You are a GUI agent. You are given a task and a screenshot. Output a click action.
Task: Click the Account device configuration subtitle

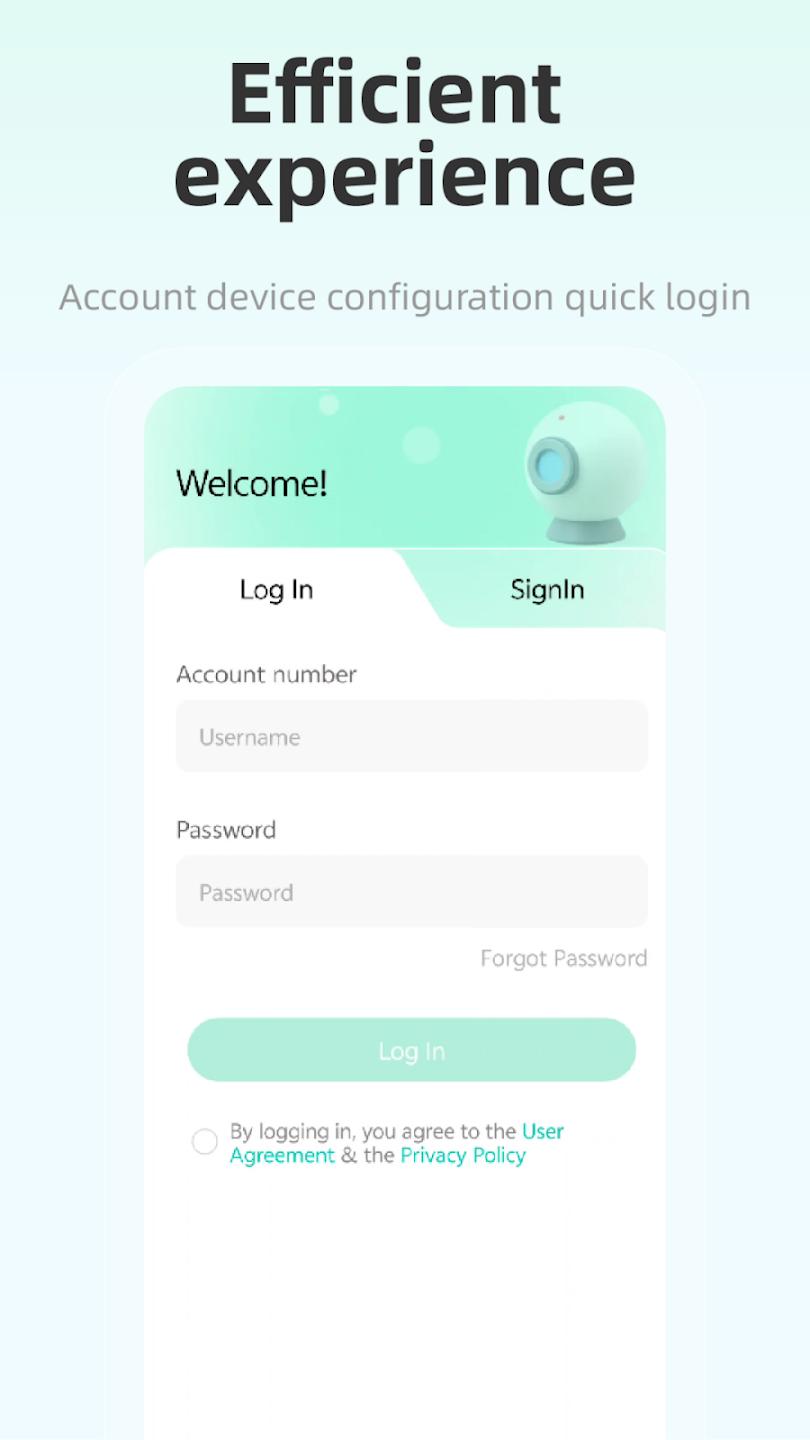click(x=405, y=297)
